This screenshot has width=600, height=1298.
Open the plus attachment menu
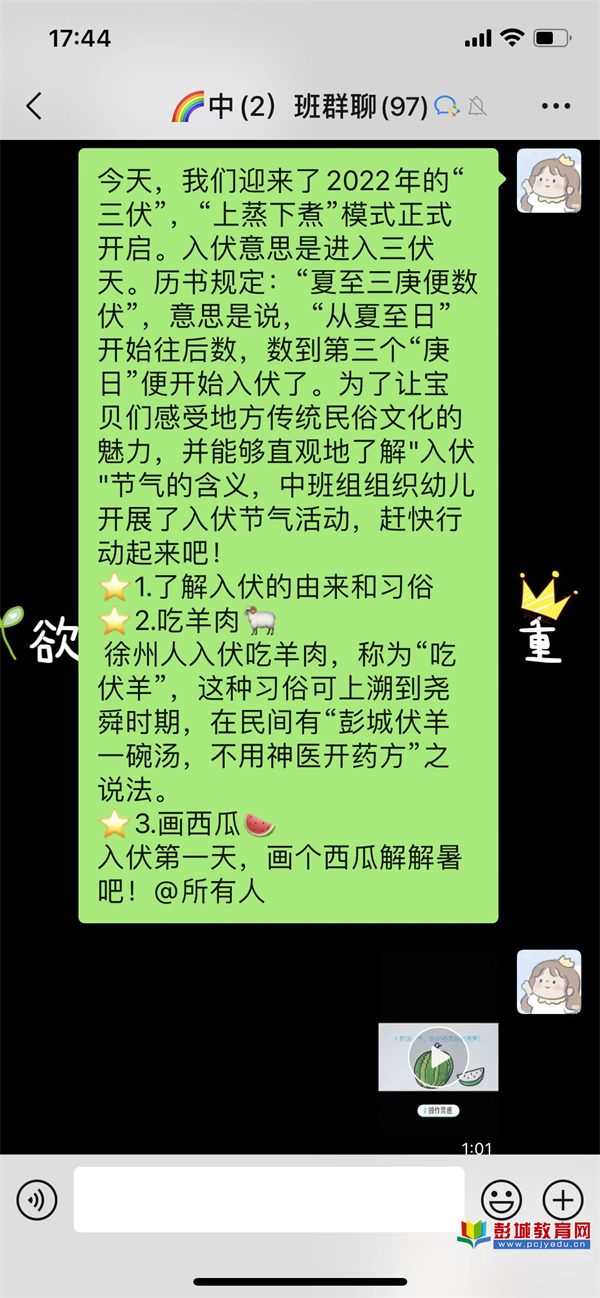tap(562, 1199)
